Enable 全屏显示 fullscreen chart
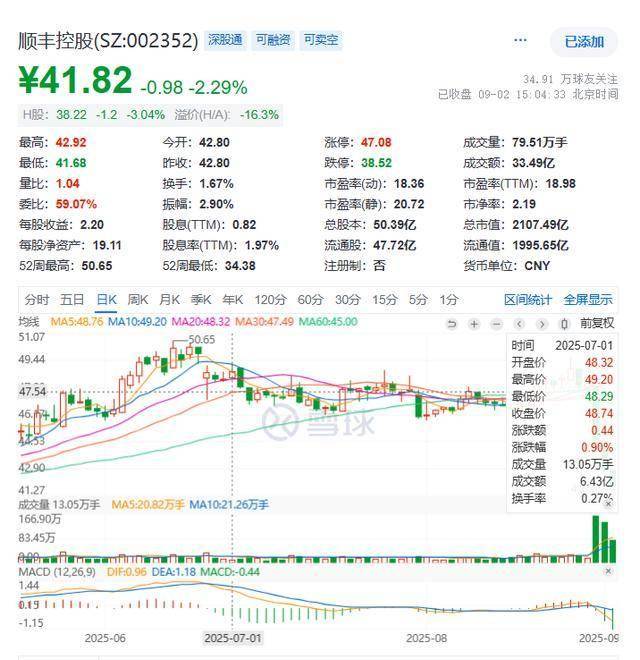The height and width of the screenshot is (660, 640). pyautogui.click(x=588, y=299)
